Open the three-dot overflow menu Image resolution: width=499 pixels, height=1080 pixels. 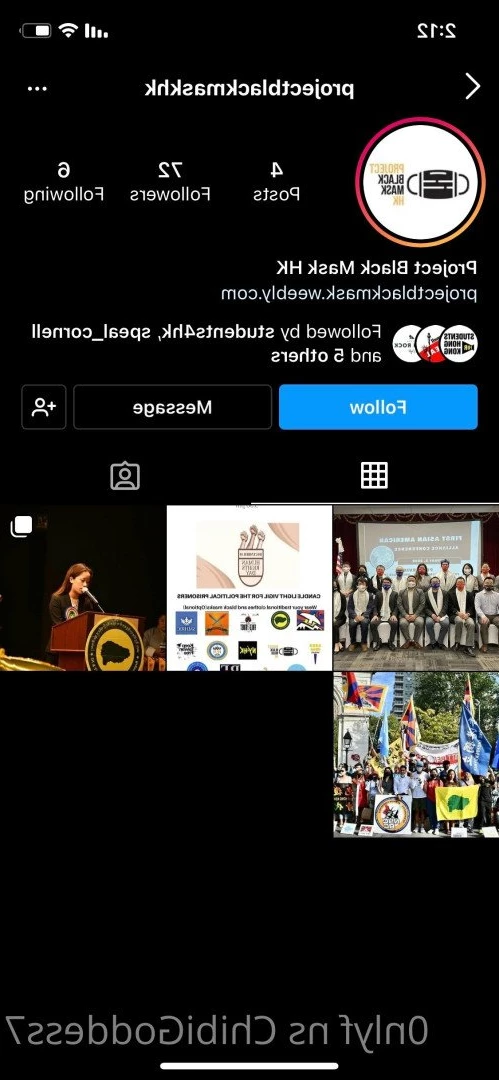[37, 89]
